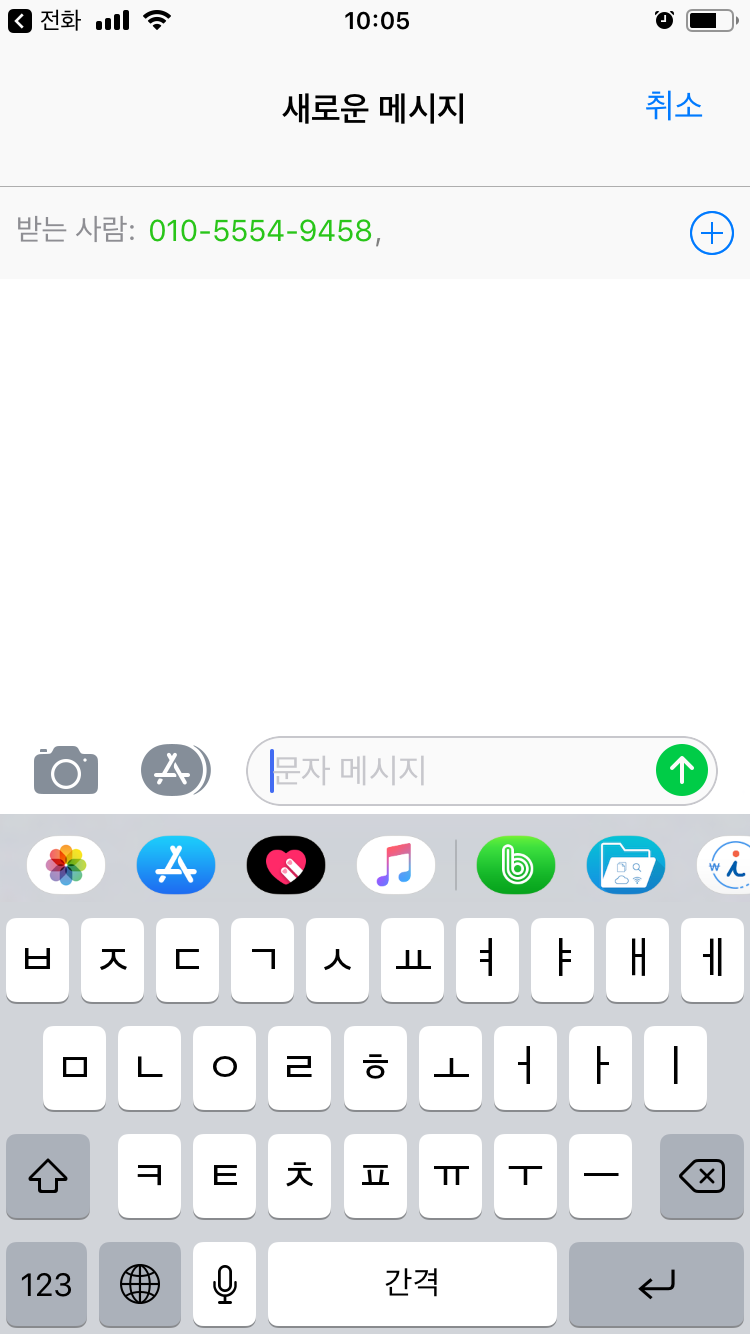This screenshot has width=750, height=1334.
Task: Send the message with the green arrow
Action: (x=682, y=770)
